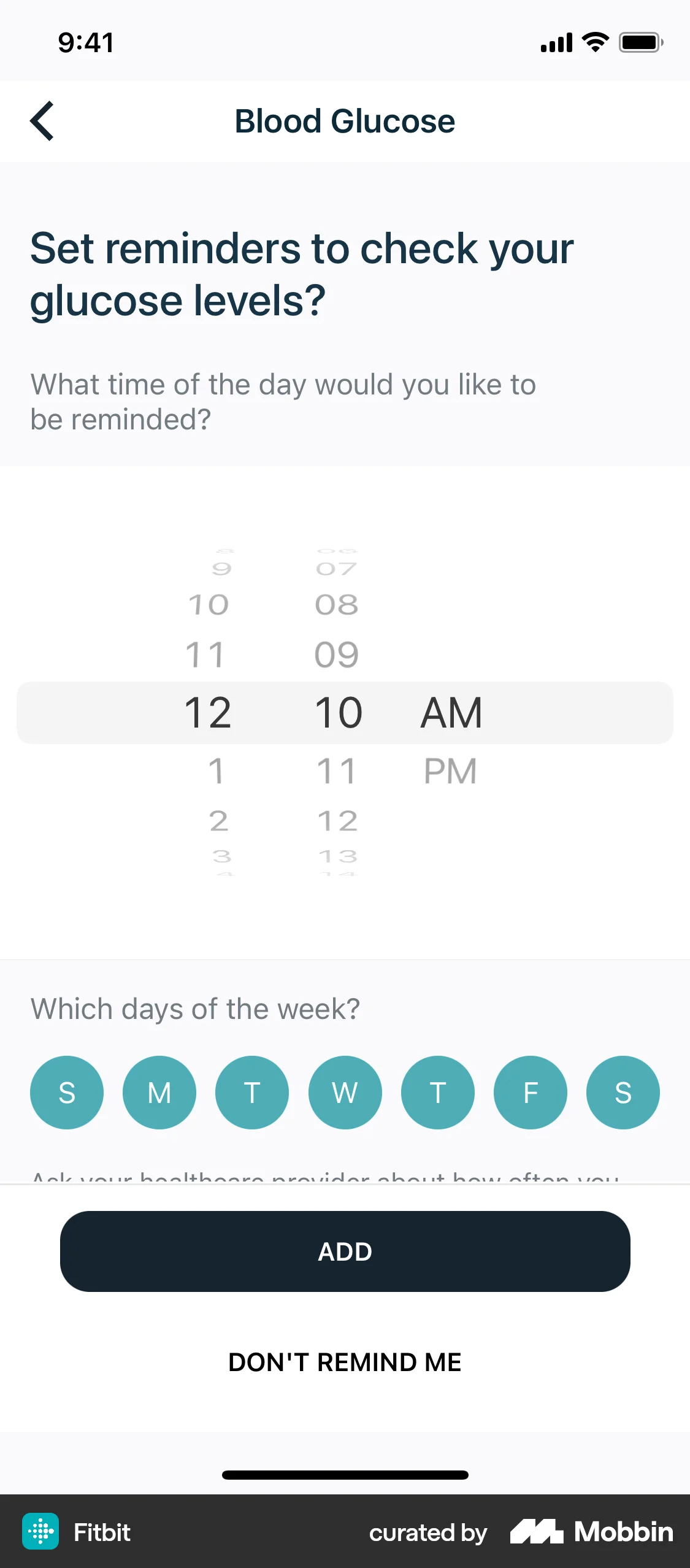
Task: Click the Wi-Fi icon in the status bar
Action: 592,41
